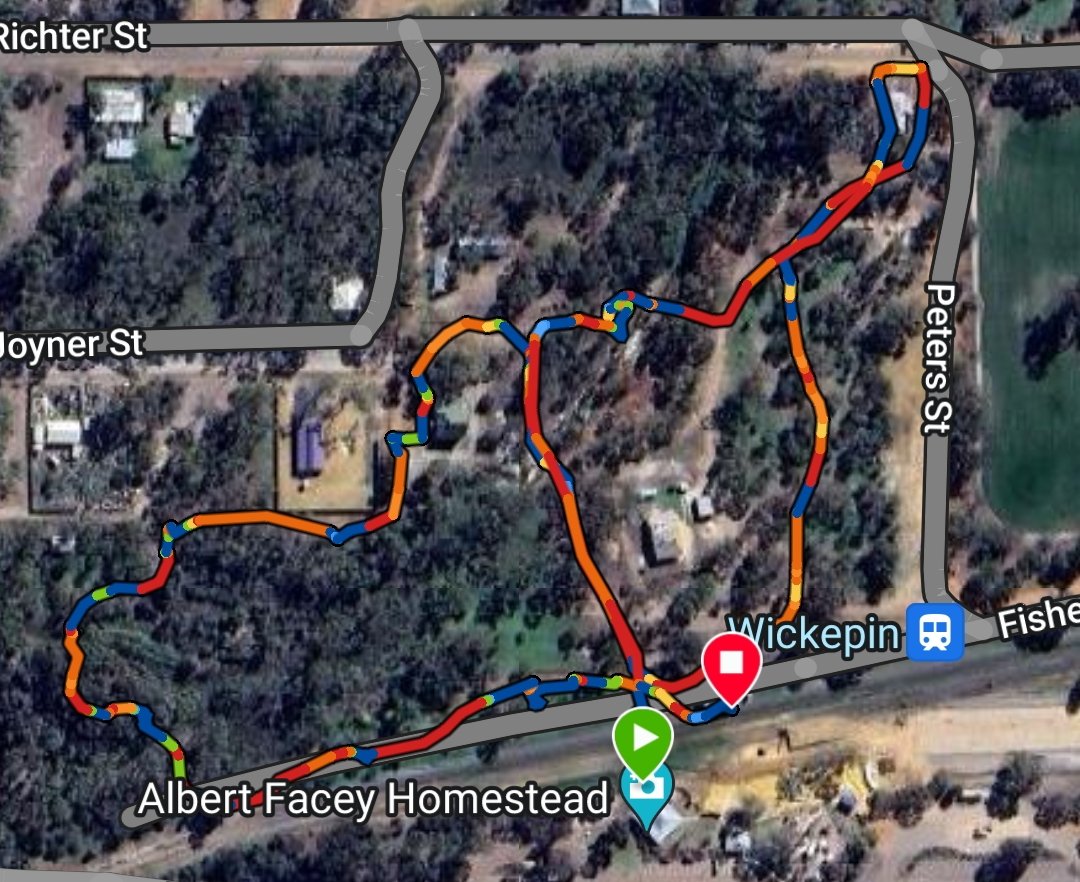Tap the green start marker on route
The image size is (1080, 882).
(643, 738)
